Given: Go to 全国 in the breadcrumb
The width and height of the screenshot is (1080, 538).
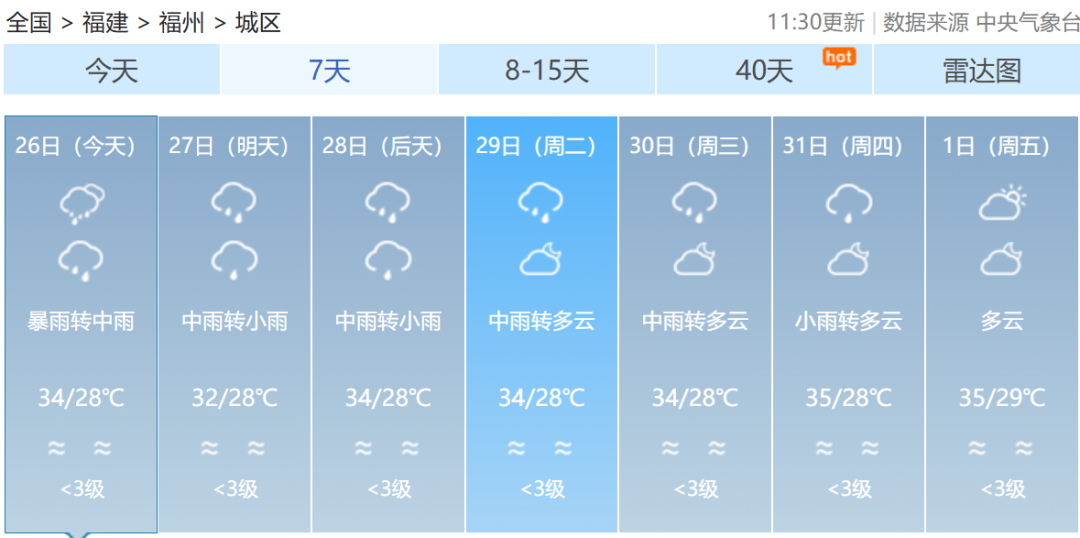Looking at the screenshot, I should click(x=28, y=22).
